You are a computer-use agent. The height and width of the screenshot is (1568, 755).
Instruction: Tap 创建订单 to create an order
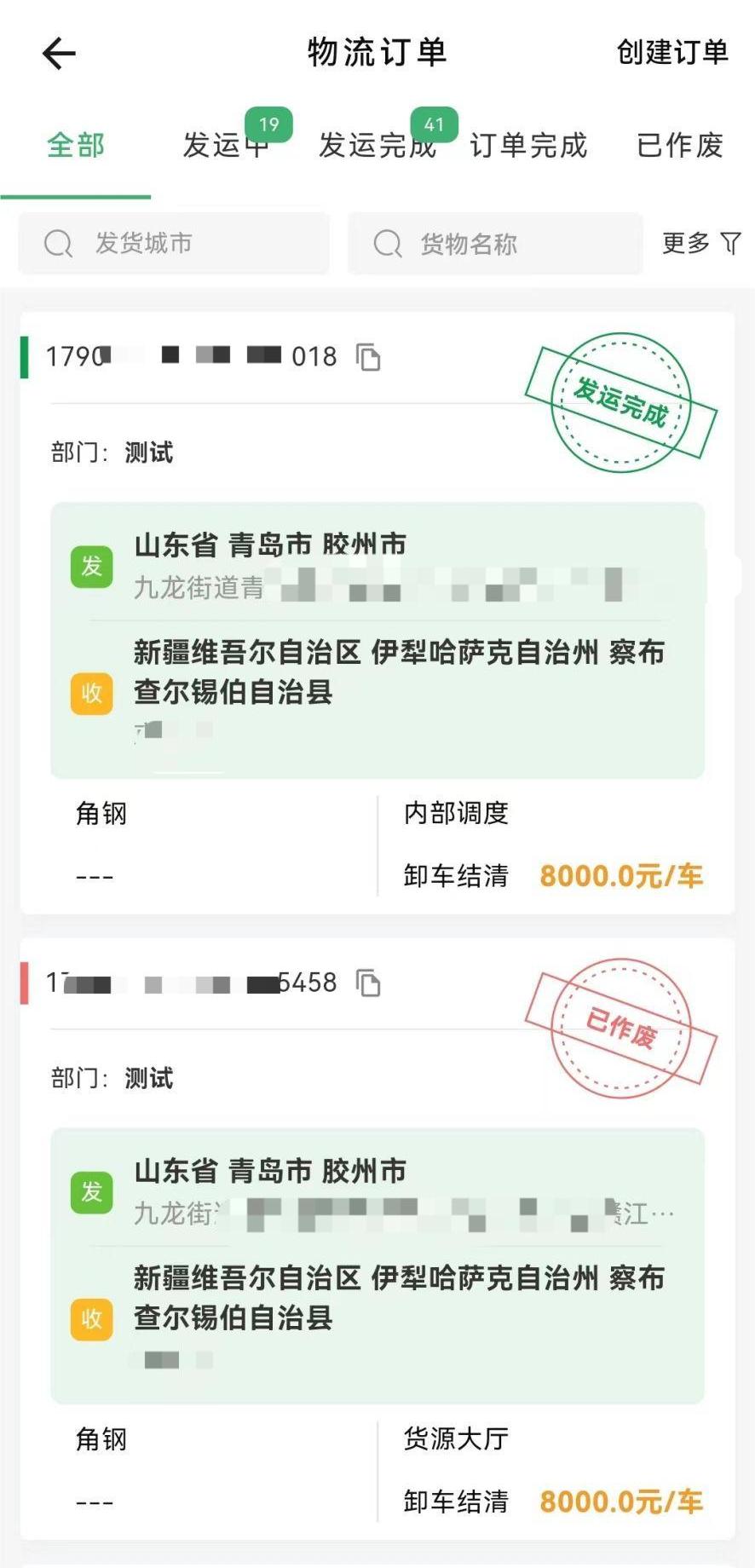click(x=672, y=52)
